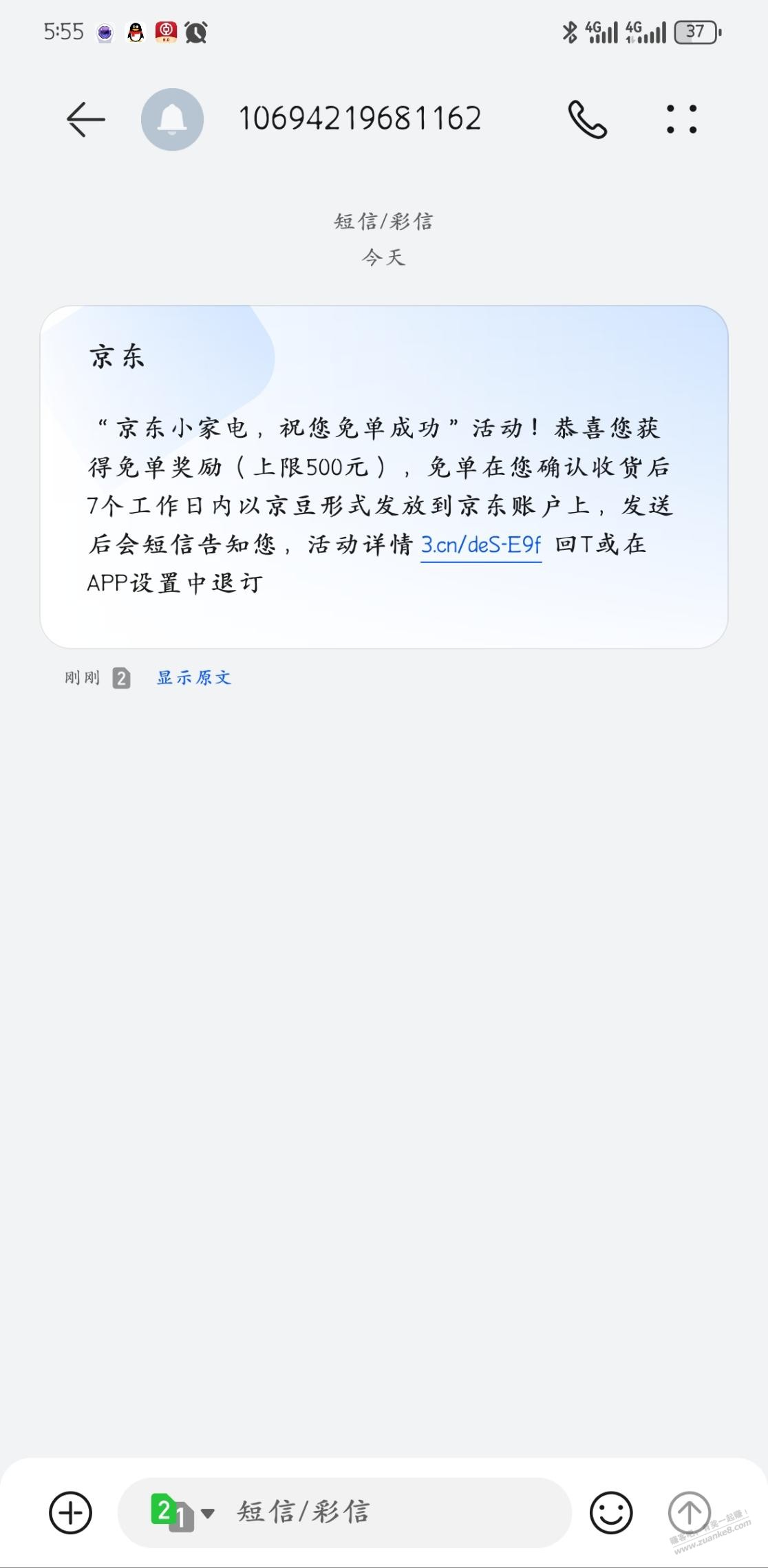Open the emoji picker
This screenshot has width=768, height=1568.
(x=611, y=1512)
